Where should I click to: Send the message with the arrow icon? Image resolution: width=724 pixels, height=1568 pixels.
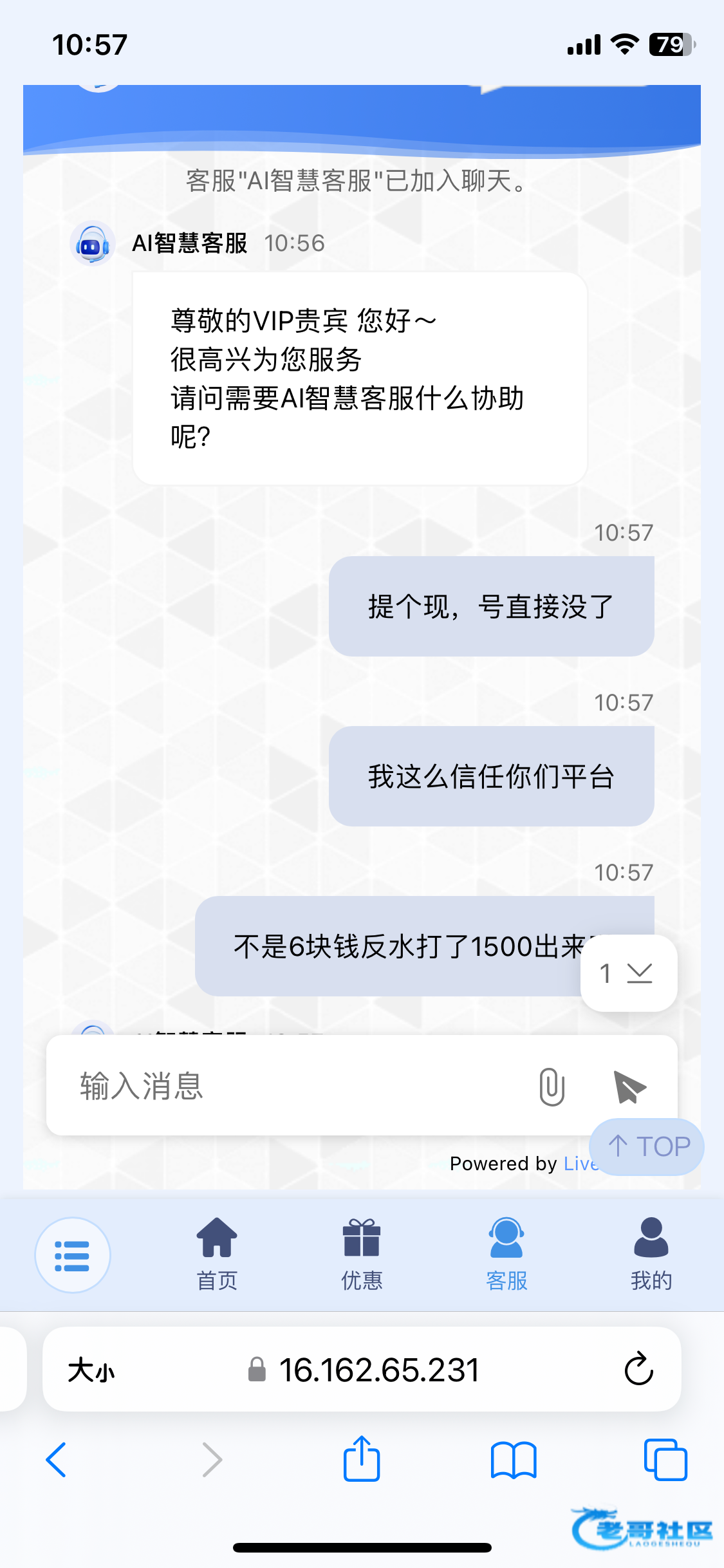pyautogui.click(x=629, y=1087)
